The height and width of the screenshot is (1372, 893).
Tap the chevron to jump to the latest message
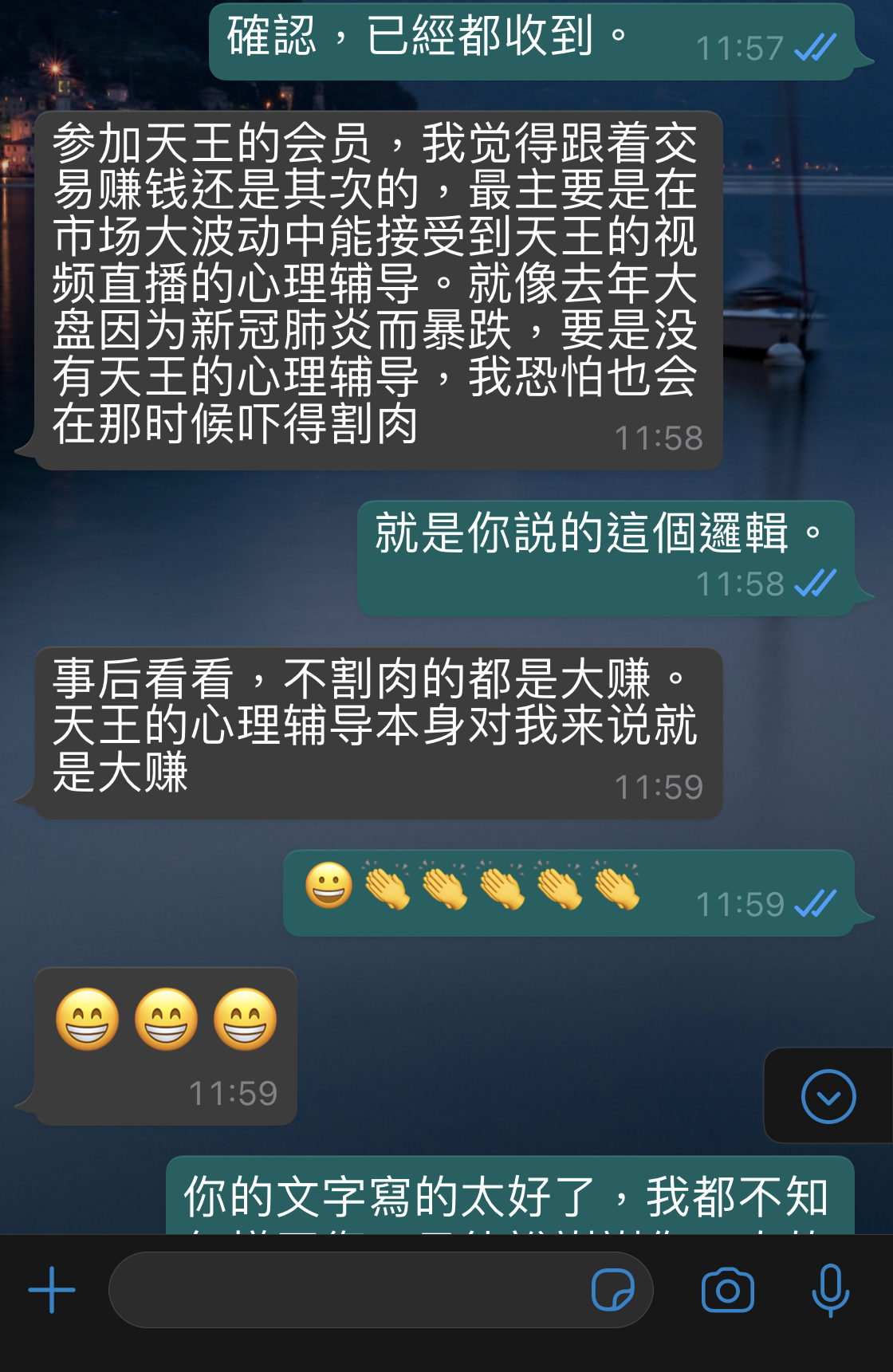(x=828, y=1095)
